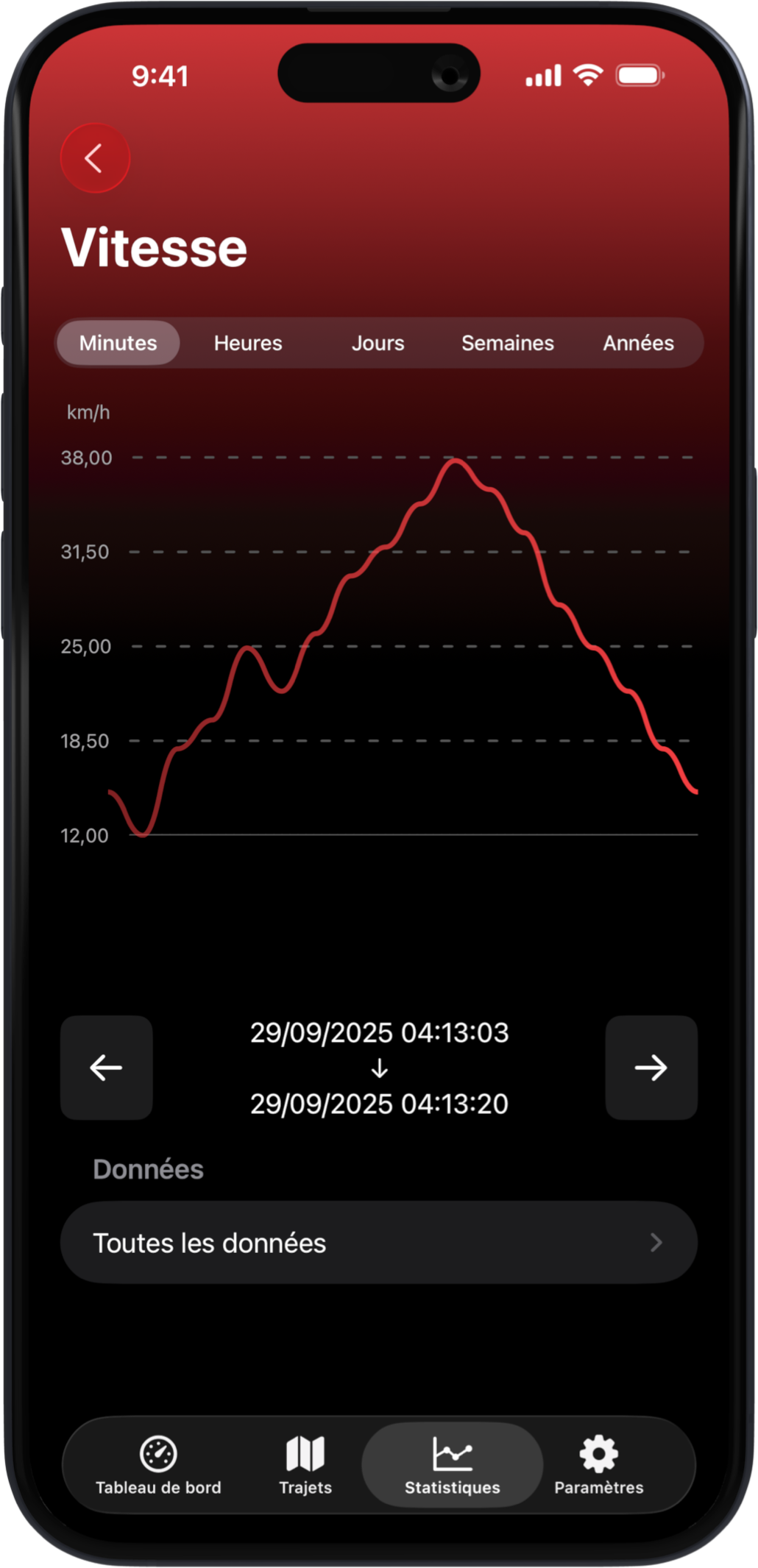The image size is (758, 1568).
Task: Go to the previous time period
Action: pyautogui.click(x=107, y=1068)
